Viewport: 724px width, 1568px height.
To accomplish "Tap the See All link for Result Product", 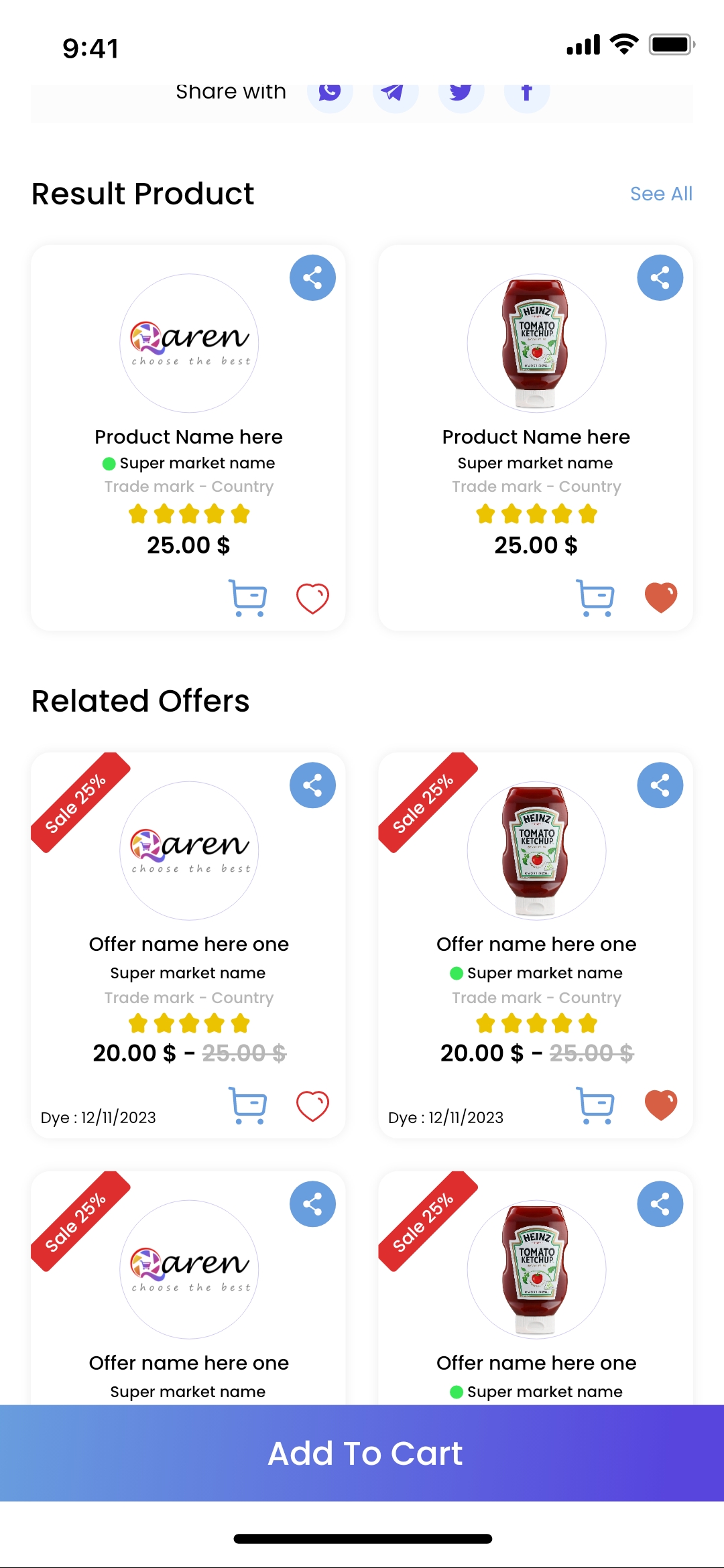I will tap(660, 194).
